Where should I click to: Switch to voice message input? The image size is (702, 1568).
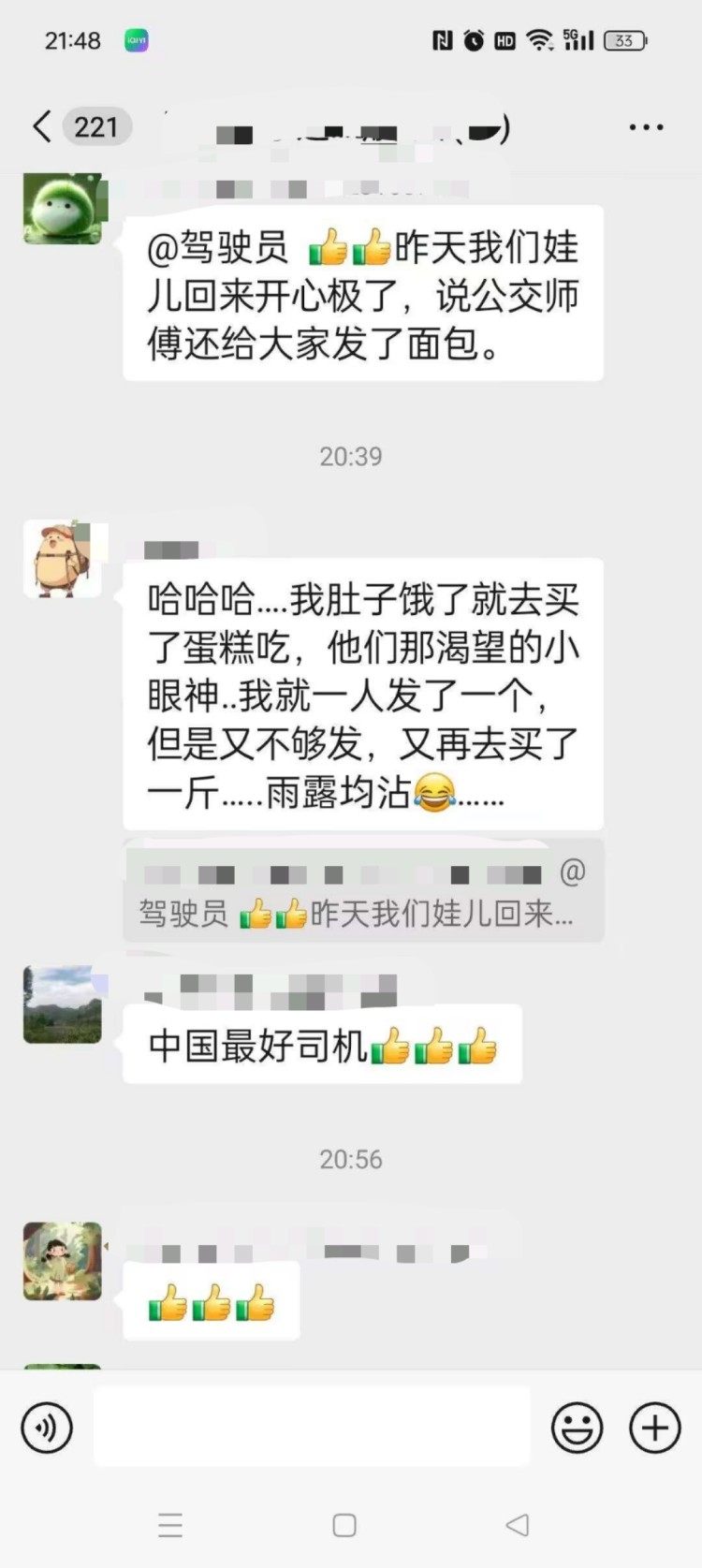click(x=47, y=1428)
